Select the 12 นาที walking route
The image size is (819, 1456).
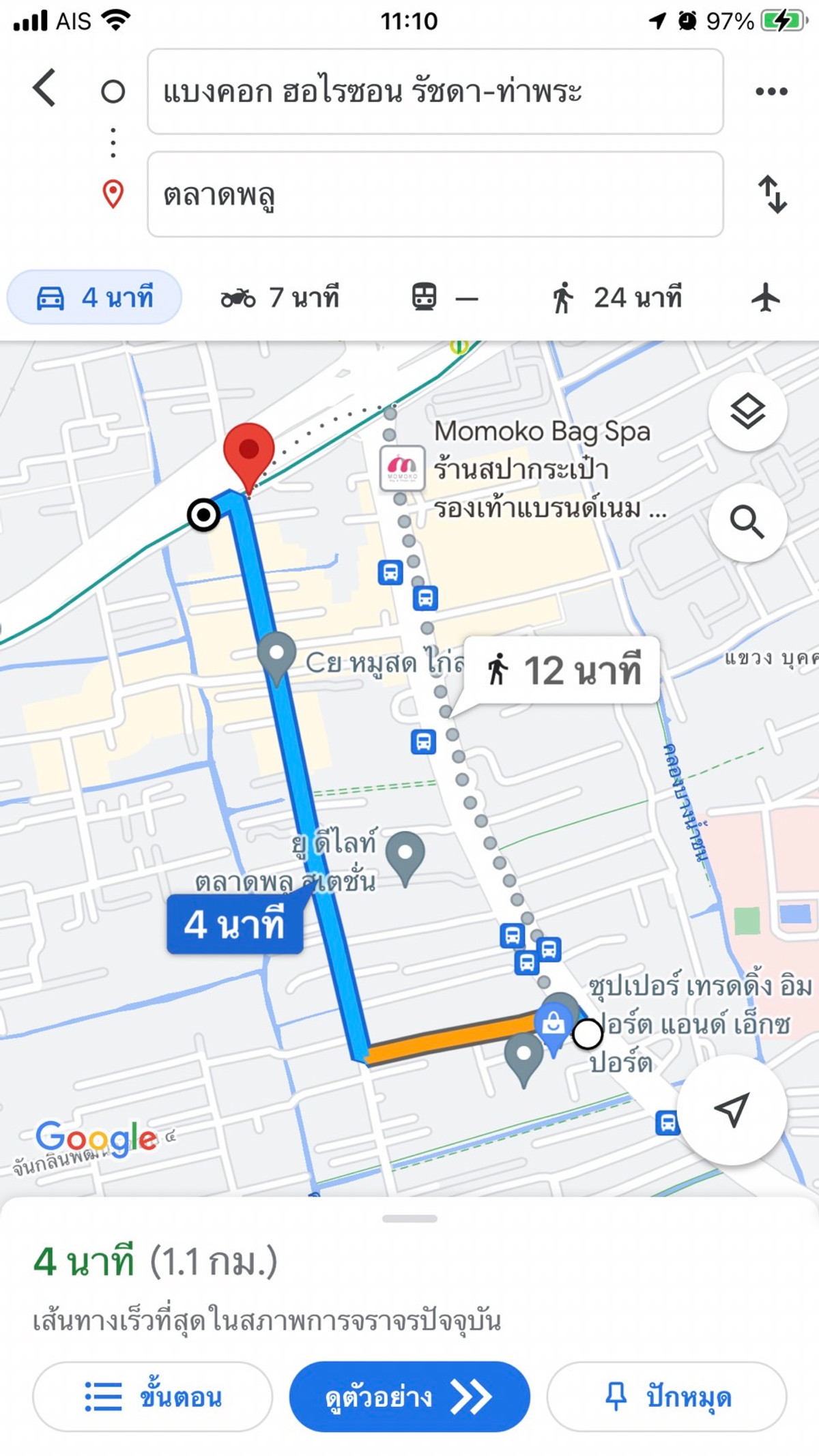tap(563, 670)
